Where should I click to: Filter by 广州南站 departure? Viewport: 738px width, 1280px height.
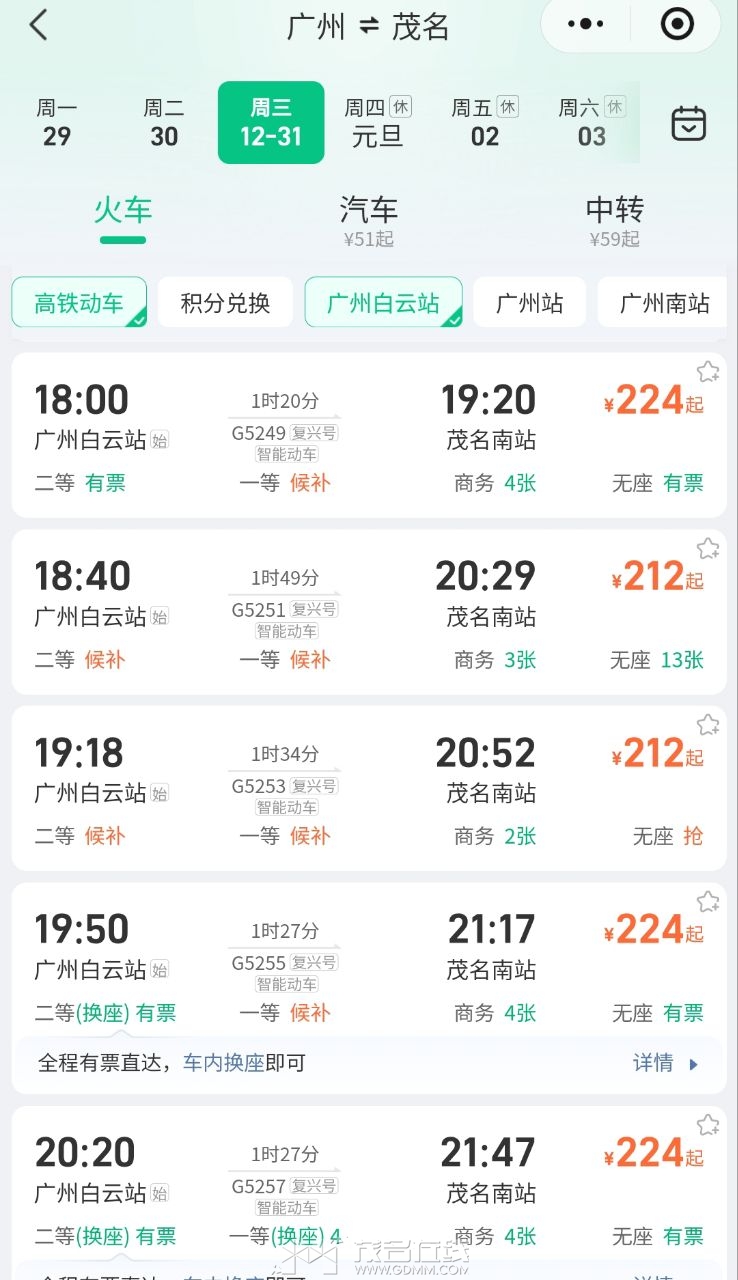coord(664,303)
